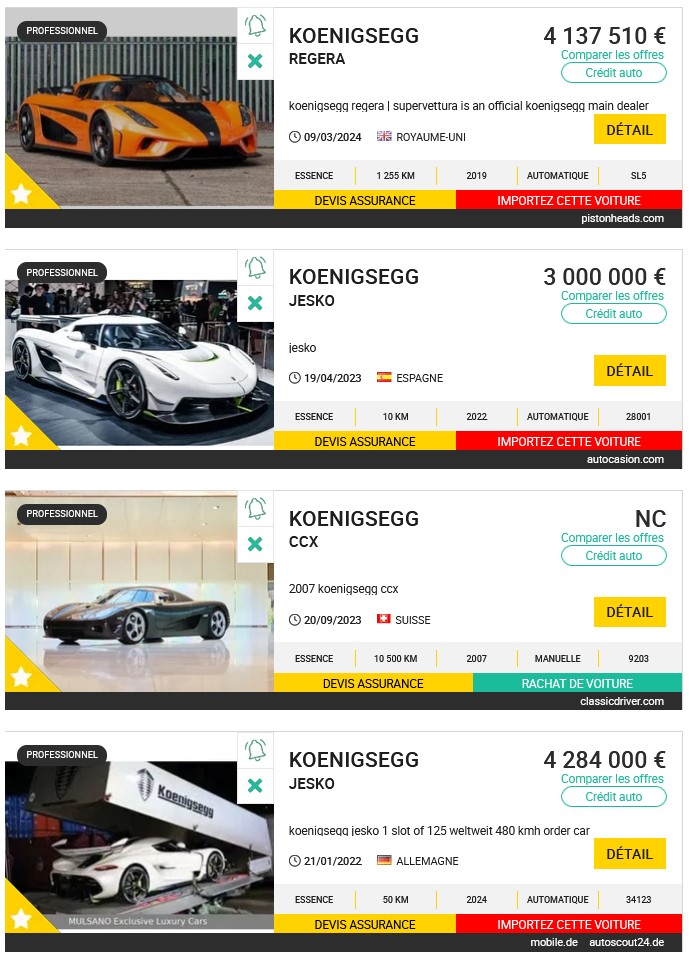Screen dimensions: 690x962
Task: Open DÉTAIL of the 4 284 000 € Jesko
Action: tap(629, 854)
